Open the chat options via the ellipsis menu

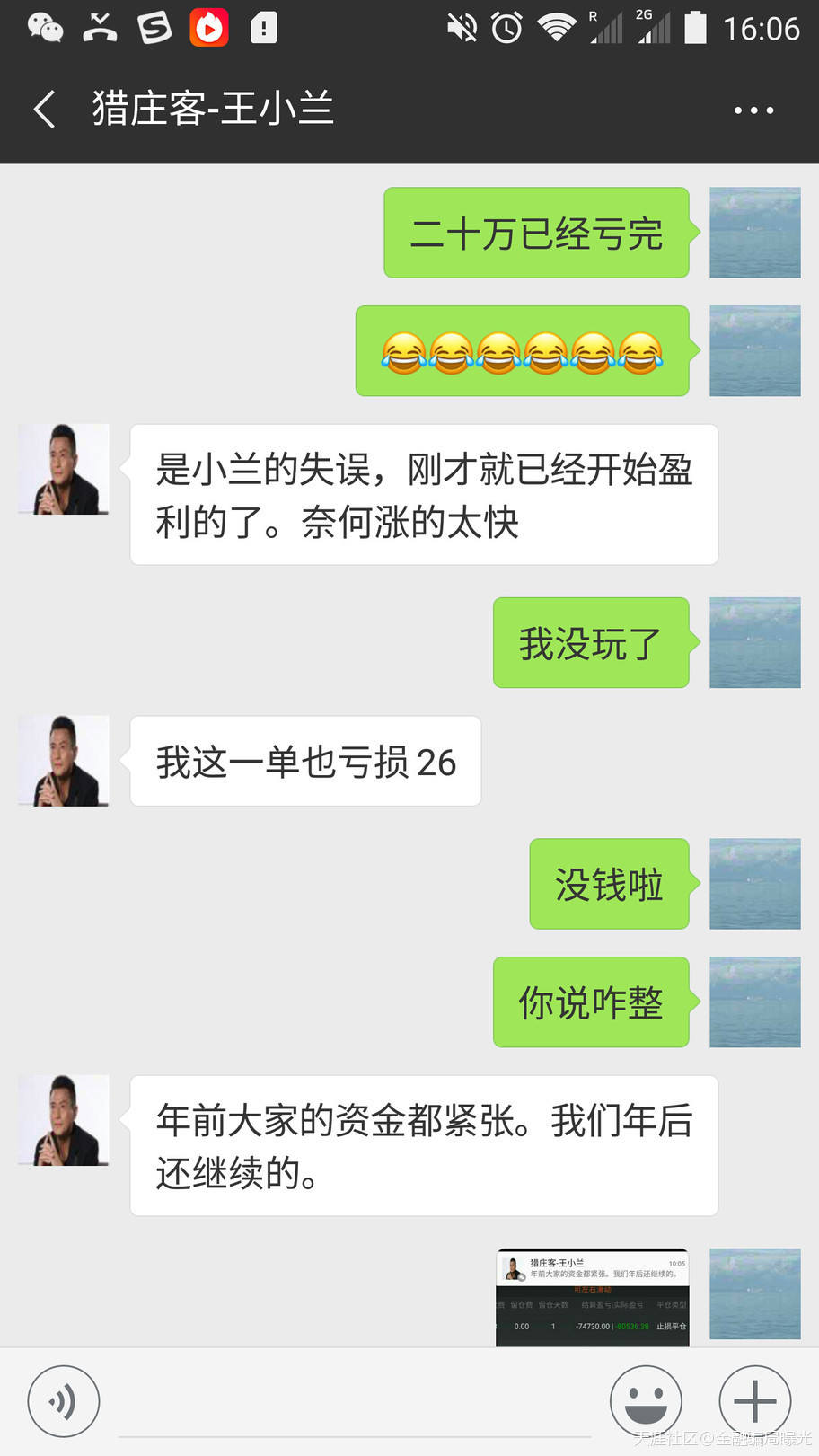tap(753, 108)
